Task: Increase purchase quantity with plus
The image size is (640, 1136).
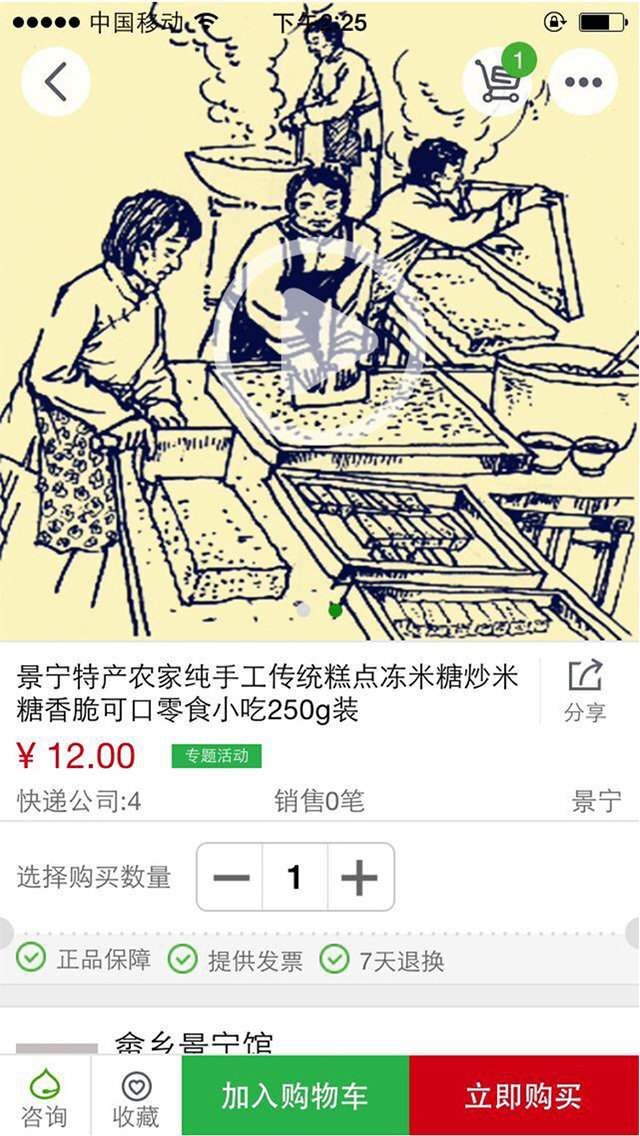Action: pyautogui.click(x=360, y=877)
